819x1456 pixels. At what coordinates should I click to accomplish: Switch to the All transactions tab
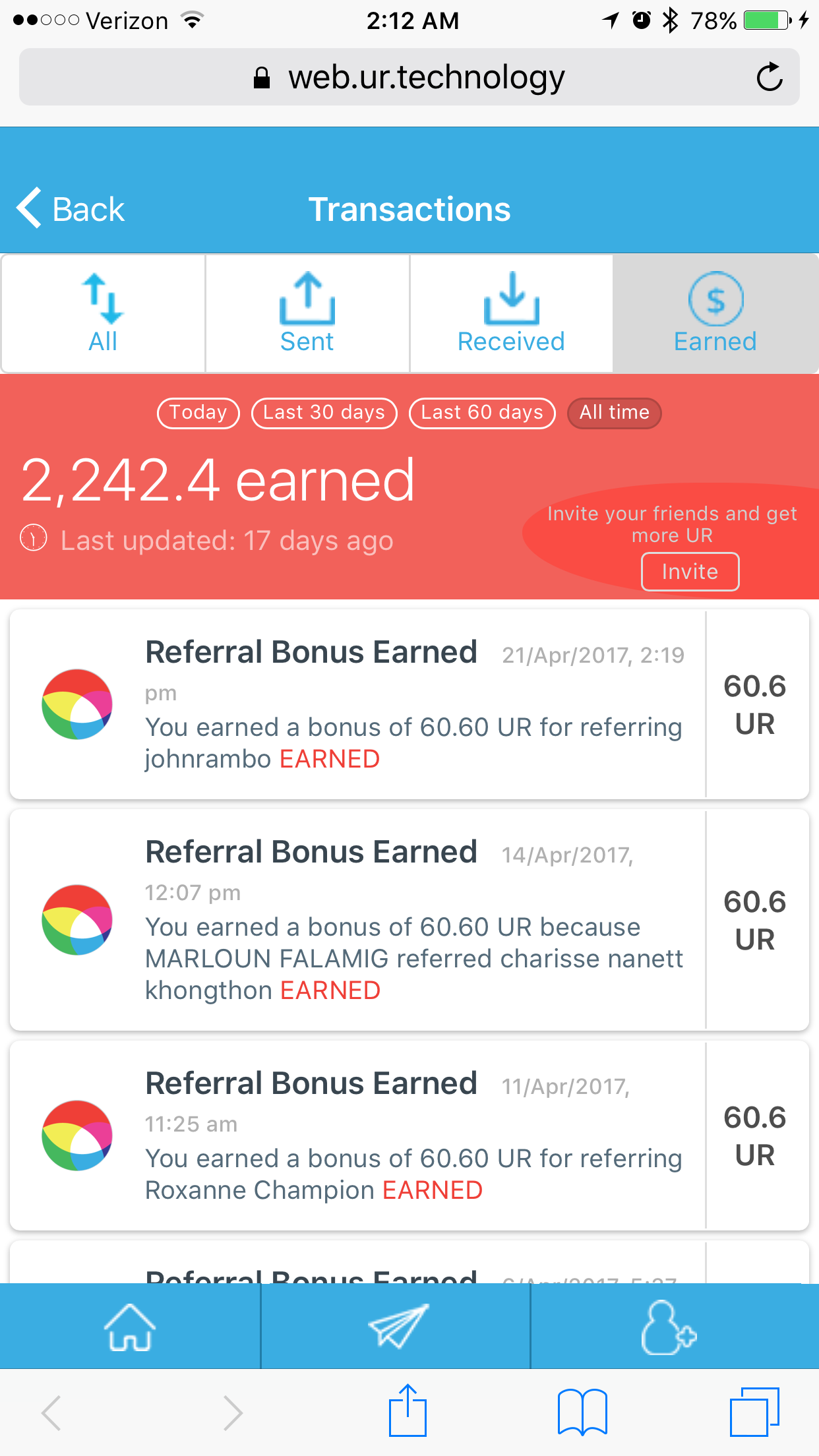tap(103, 313)
